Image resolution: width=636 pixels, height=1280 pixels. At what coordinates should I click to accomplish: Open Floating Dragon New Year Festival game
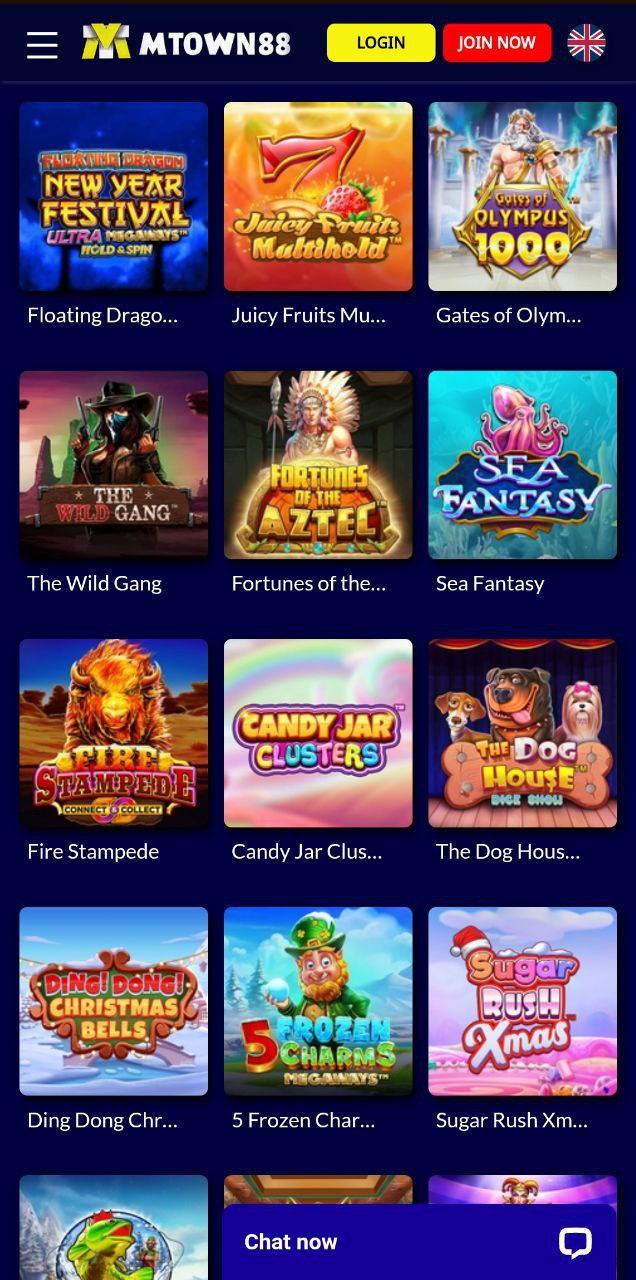tap(114, 197)
